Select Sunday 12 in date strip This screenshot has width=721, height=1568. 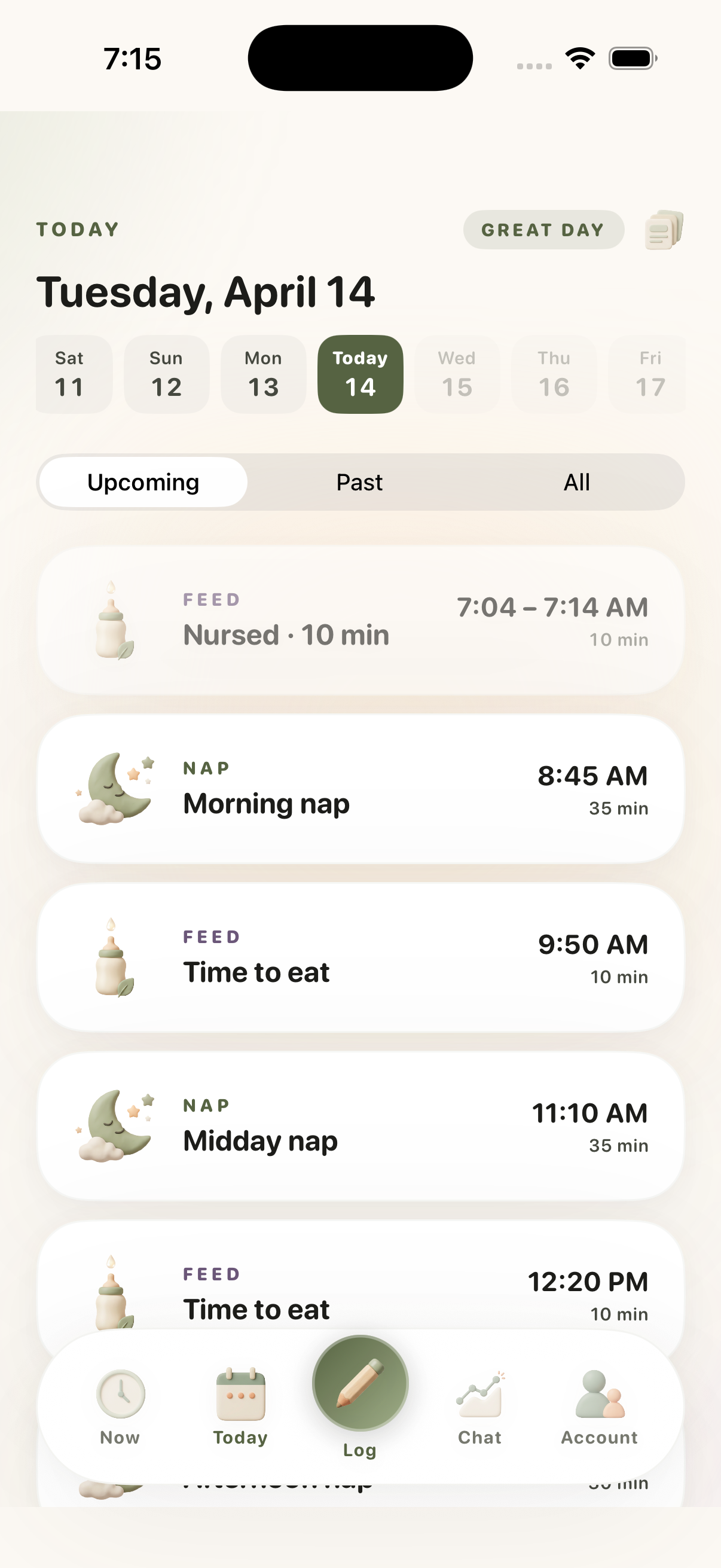[166, 374]
